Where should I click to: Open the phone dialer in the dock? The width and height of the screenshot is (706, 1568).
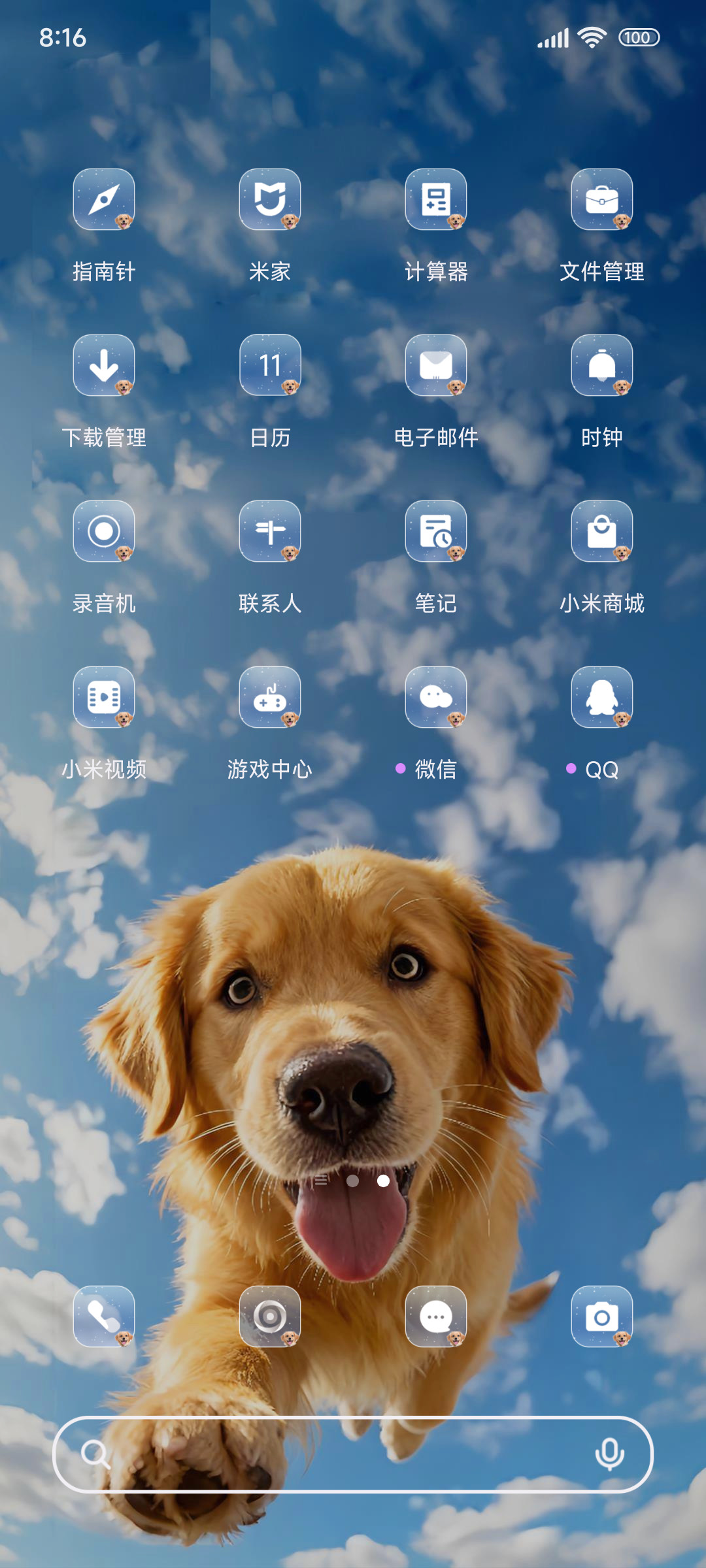pyautogui.click(x=104, y=1316)
